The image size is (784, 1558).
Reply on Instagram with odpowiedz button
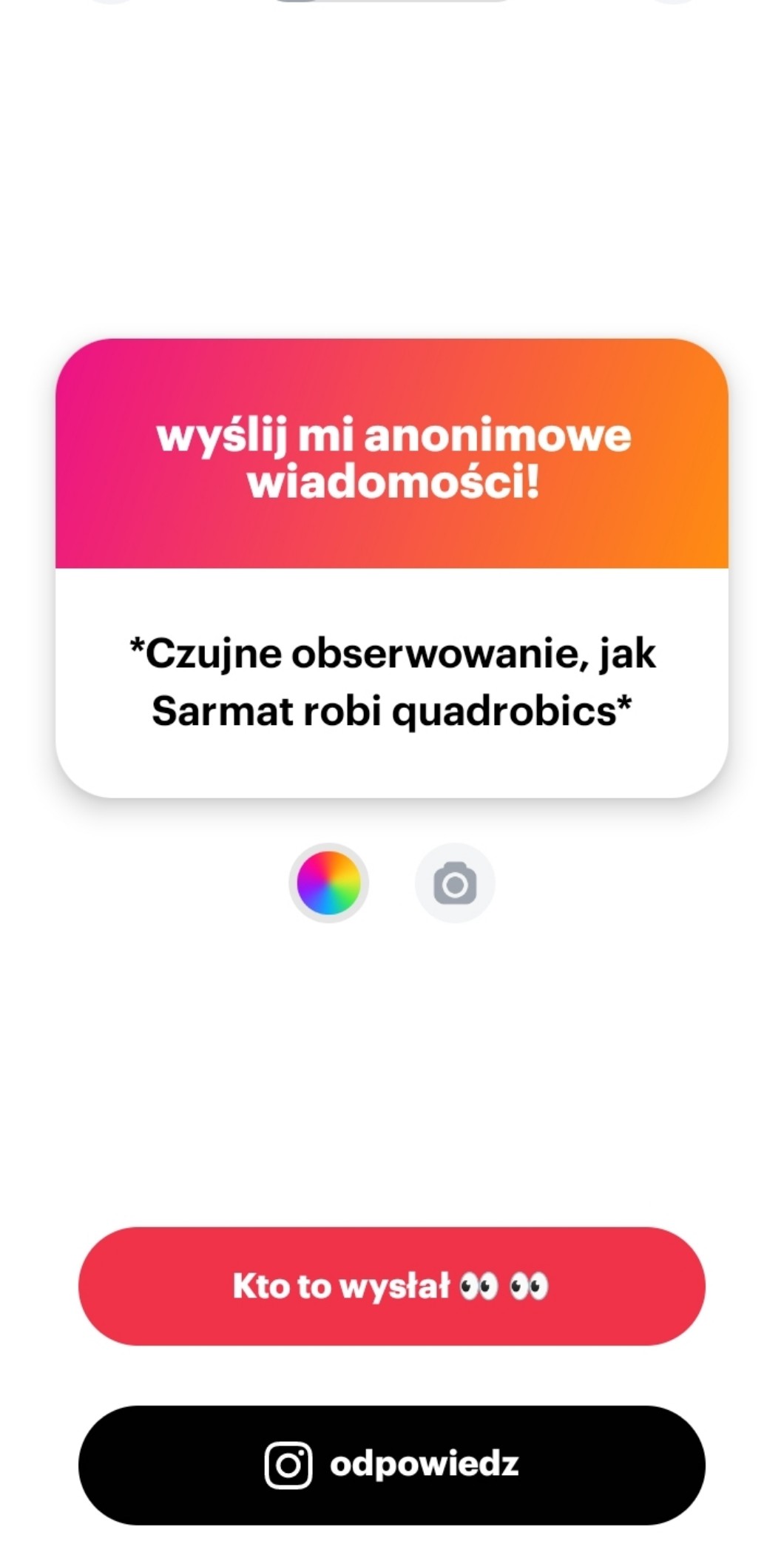point(392,1465)
